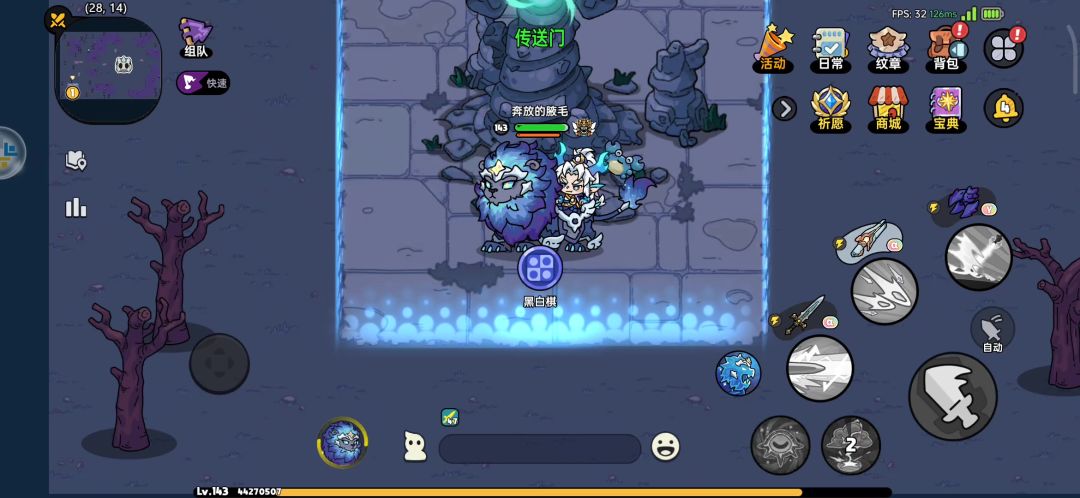Toggle 自动 auto battle

pyautogui.click(x=992, y=330)
